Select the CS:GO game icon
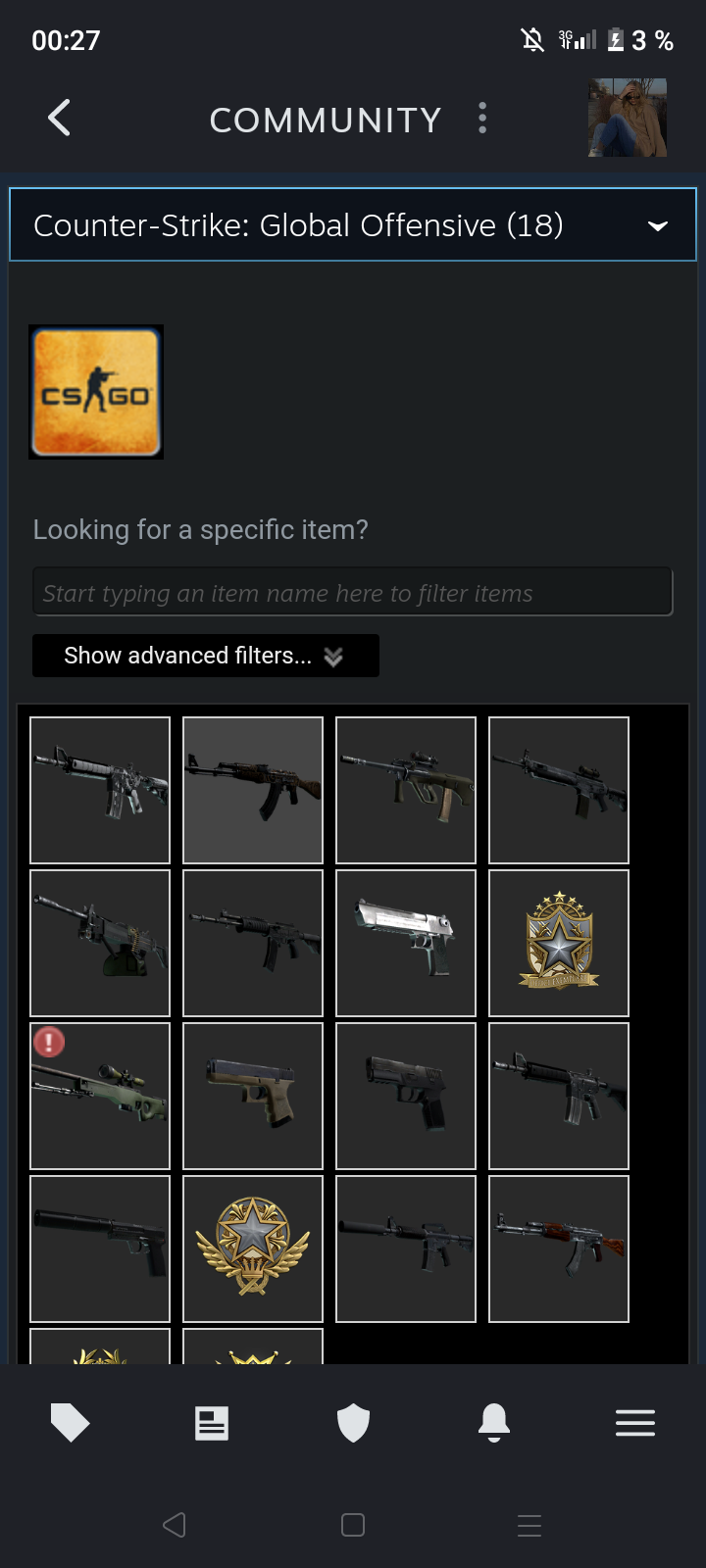Viewport: 706px width, 1568px height. coord(96,392)
